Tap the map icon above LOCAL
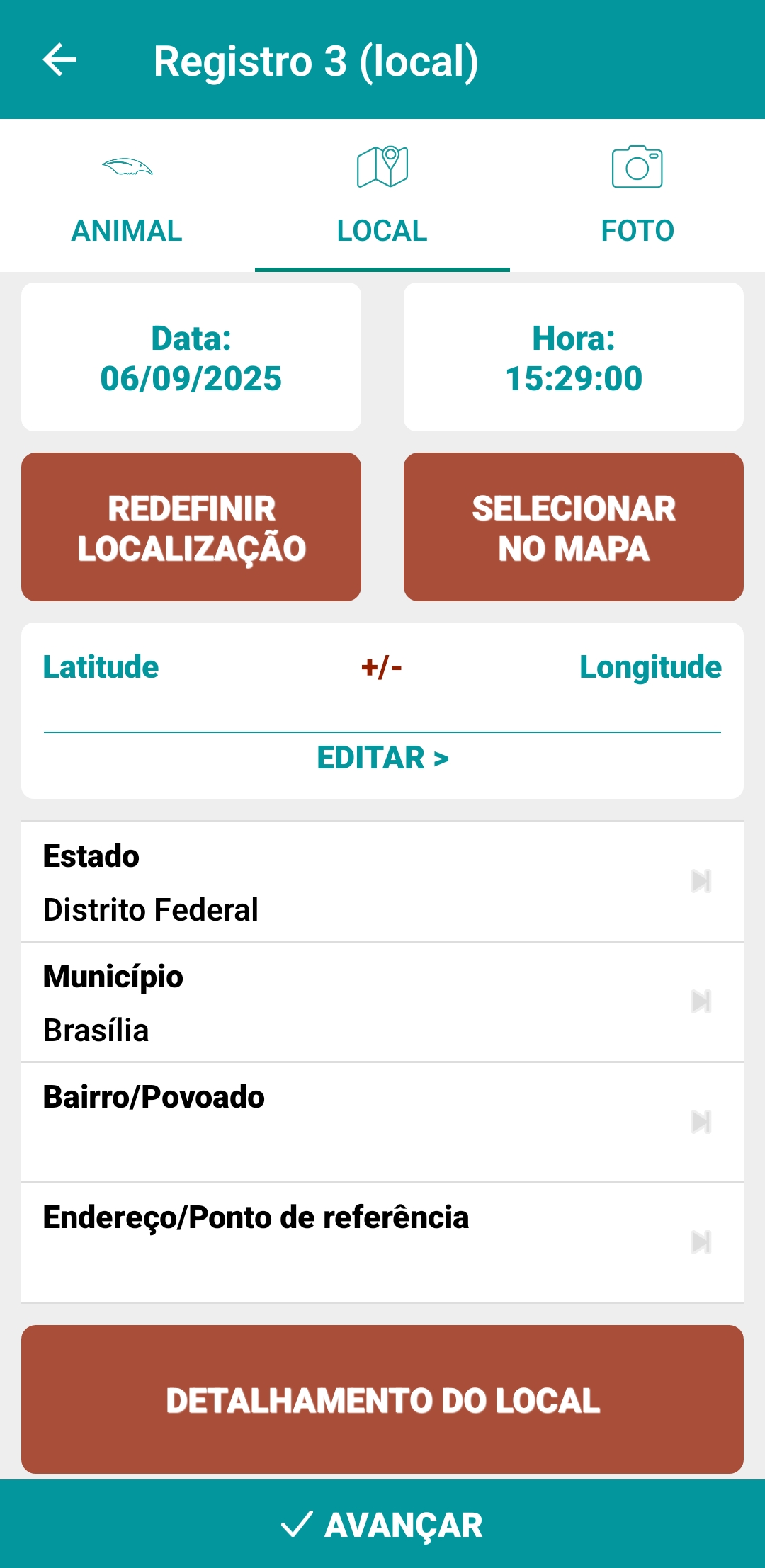This screenshot has width=765, height=1568. tap(382, 167)
